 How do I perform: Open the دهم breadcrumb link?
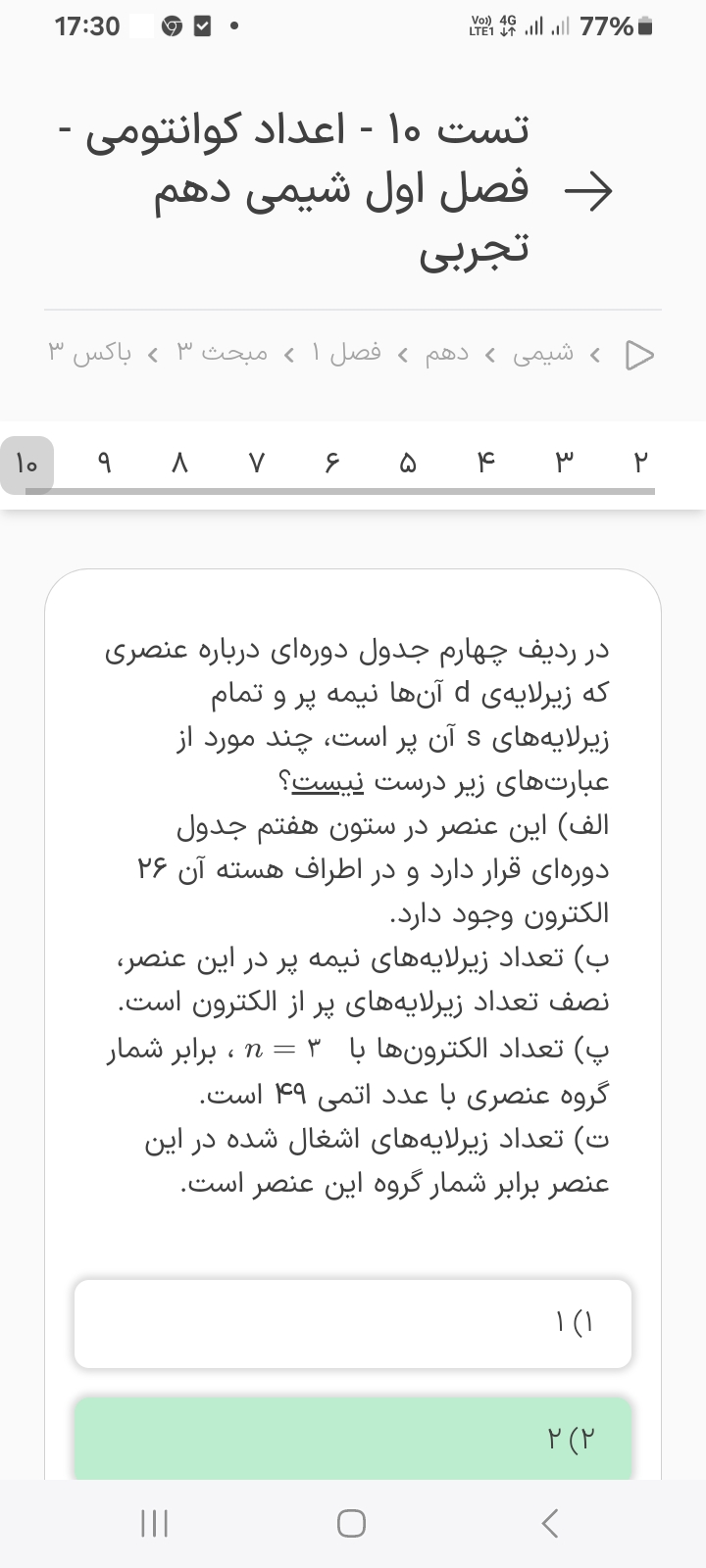(447, 353)
